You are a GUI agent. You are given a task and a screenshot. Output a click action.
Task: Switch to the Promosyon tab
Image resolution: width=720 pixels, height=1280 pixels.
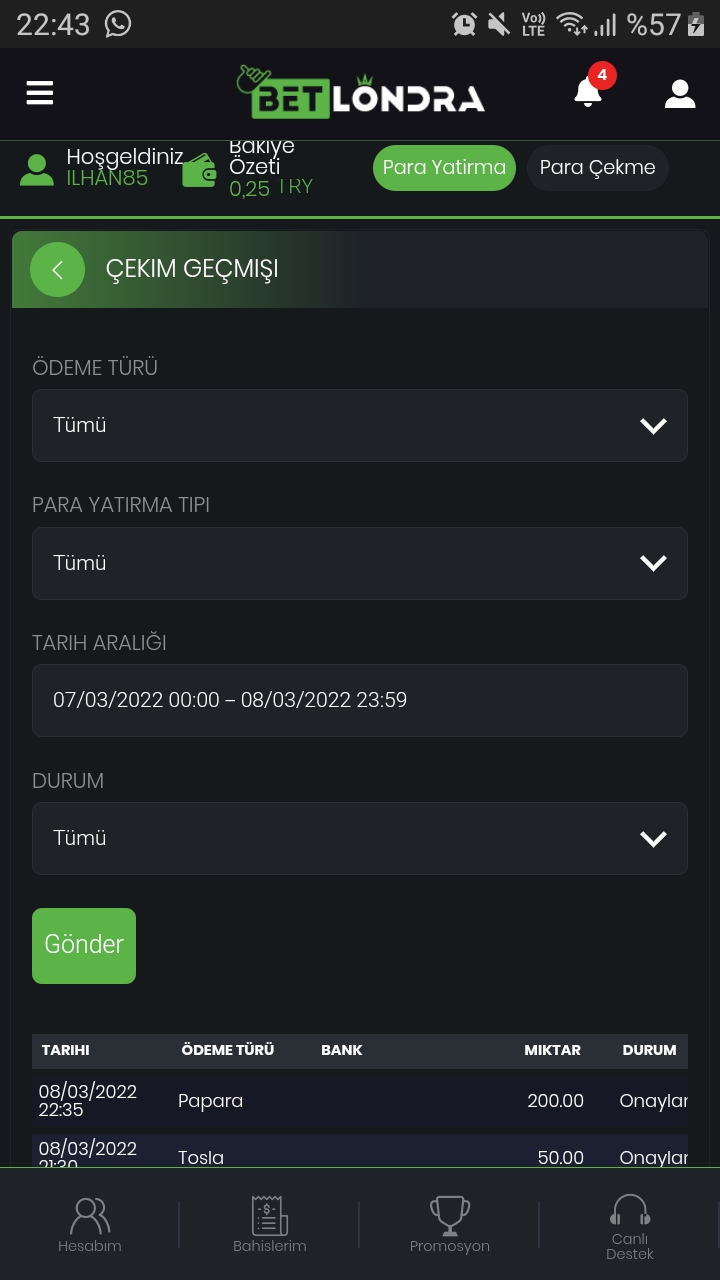tap(450, 1225)
